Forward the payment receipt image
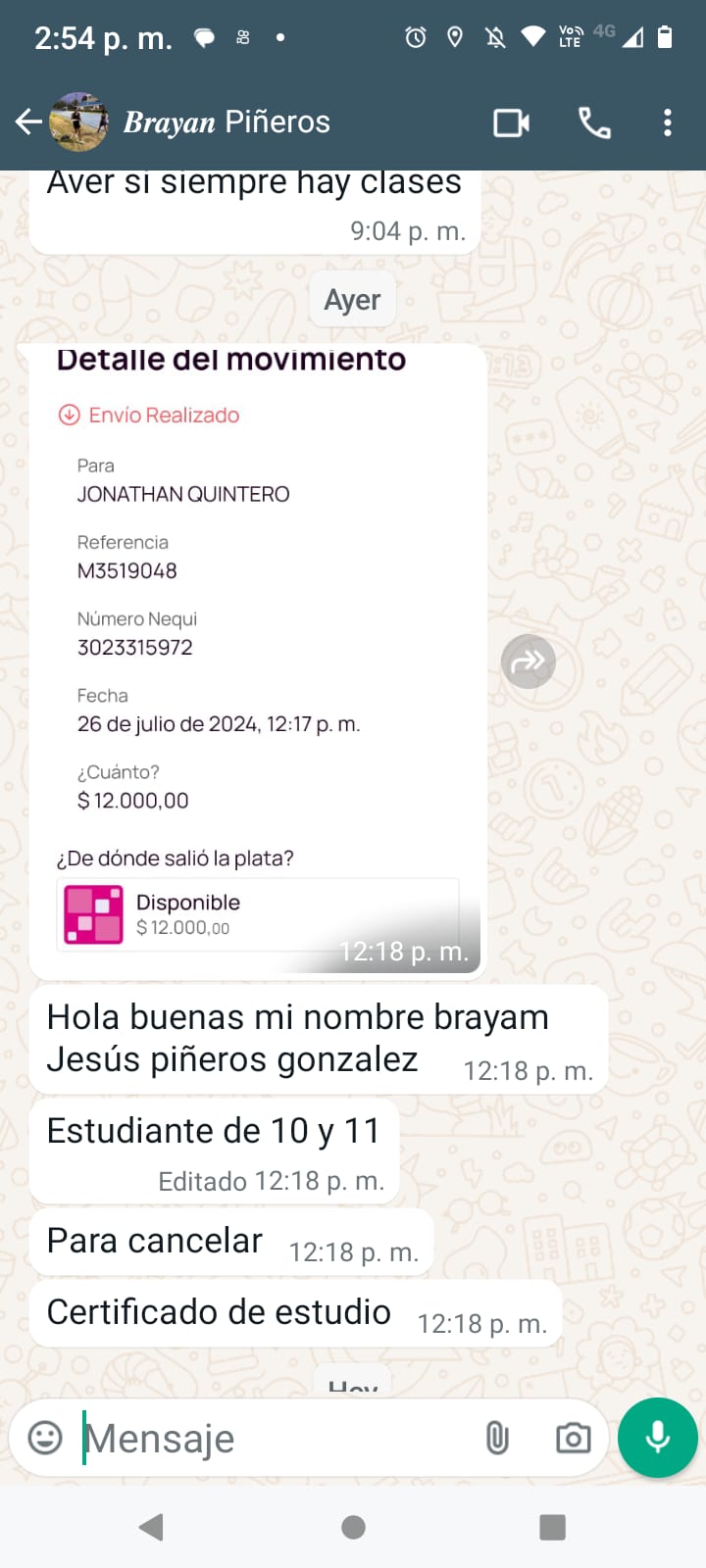Viewport: 706px width, 1568px height. [x=529, y=661]
